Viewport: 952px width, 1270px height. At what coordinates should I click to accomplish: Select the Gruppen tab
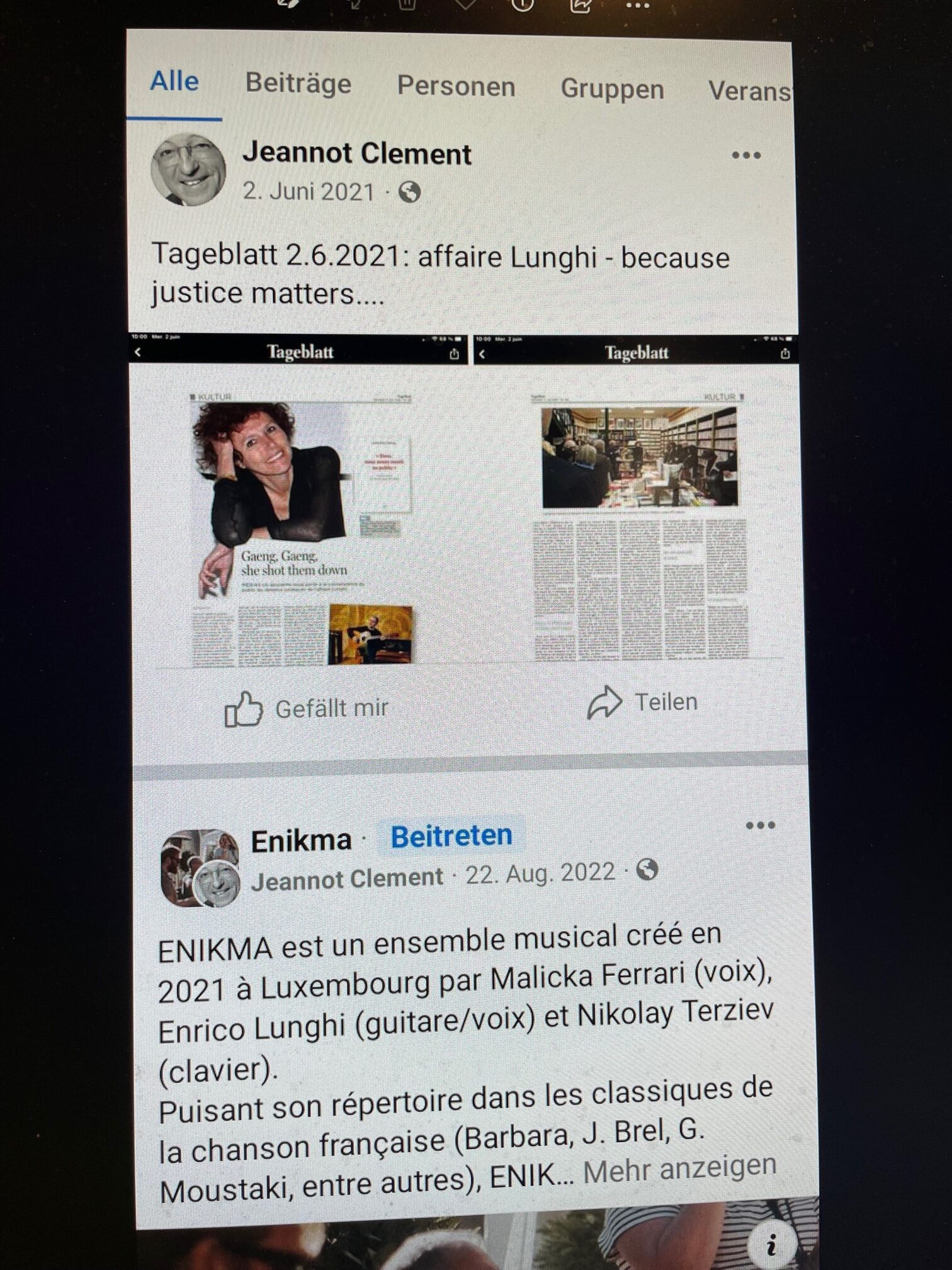click(612, 89)
